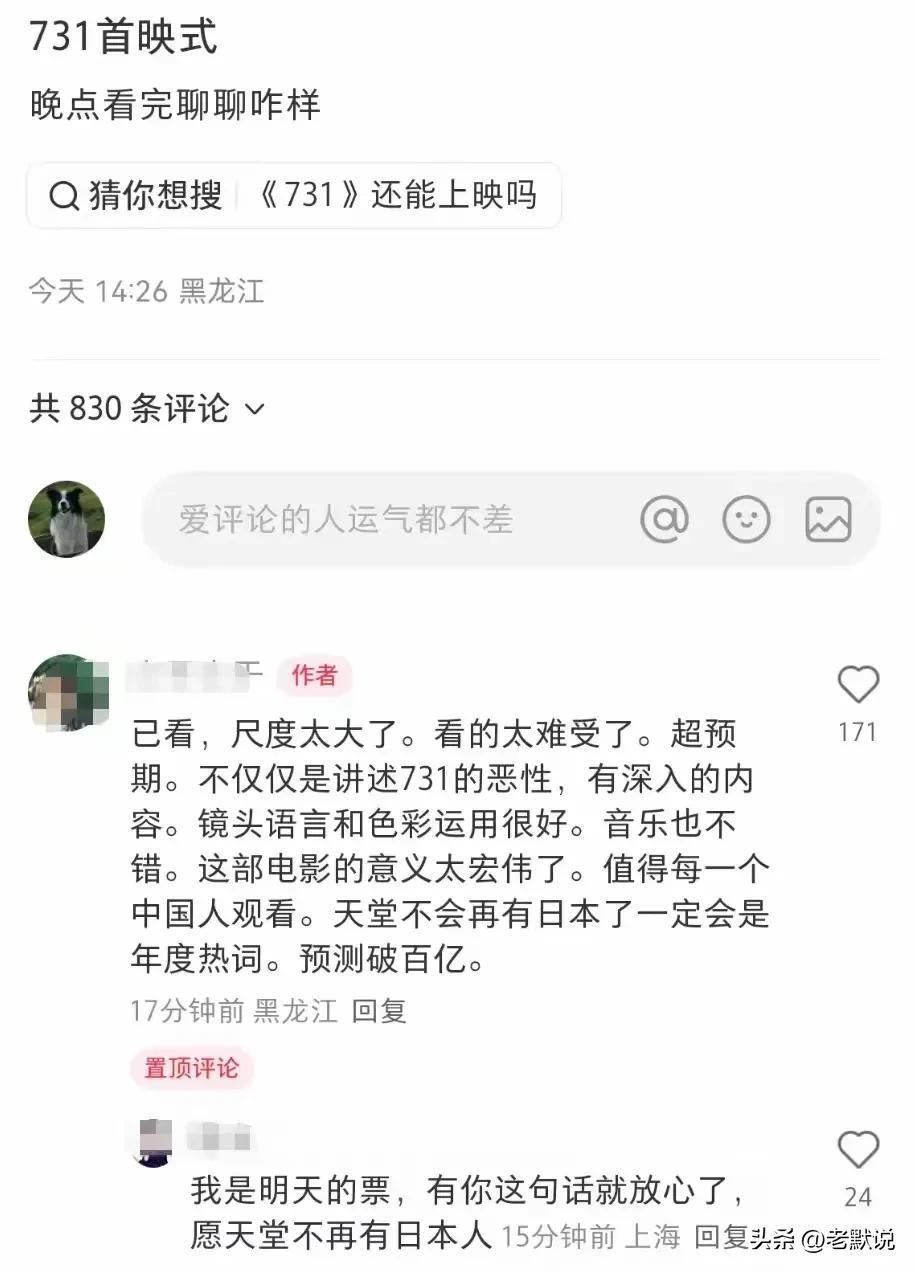Like the reply comment with 24 likes
This screenshot has width=916, height=1272.
857,1151
